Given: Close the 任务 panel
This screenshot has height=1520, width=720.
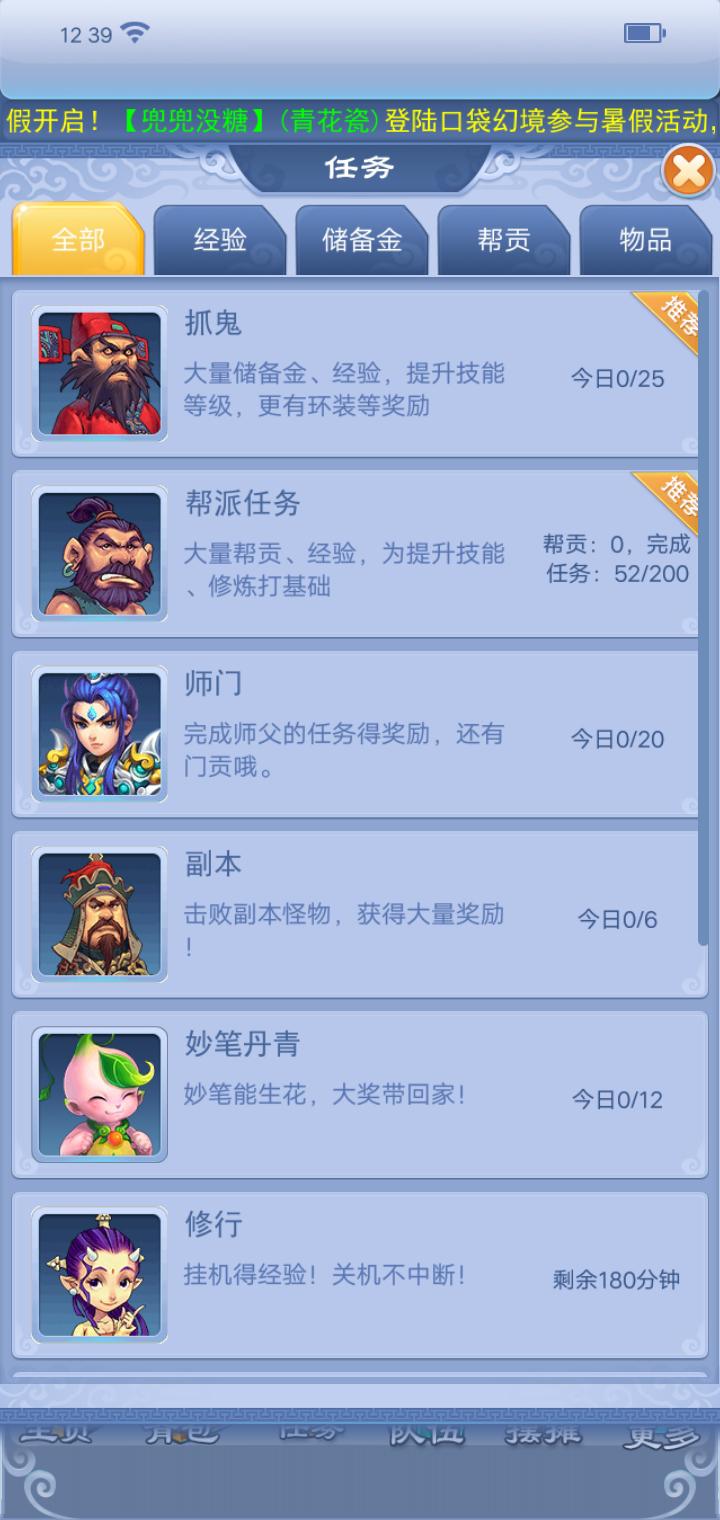Looking at the screenshot, I should (688, 172).
